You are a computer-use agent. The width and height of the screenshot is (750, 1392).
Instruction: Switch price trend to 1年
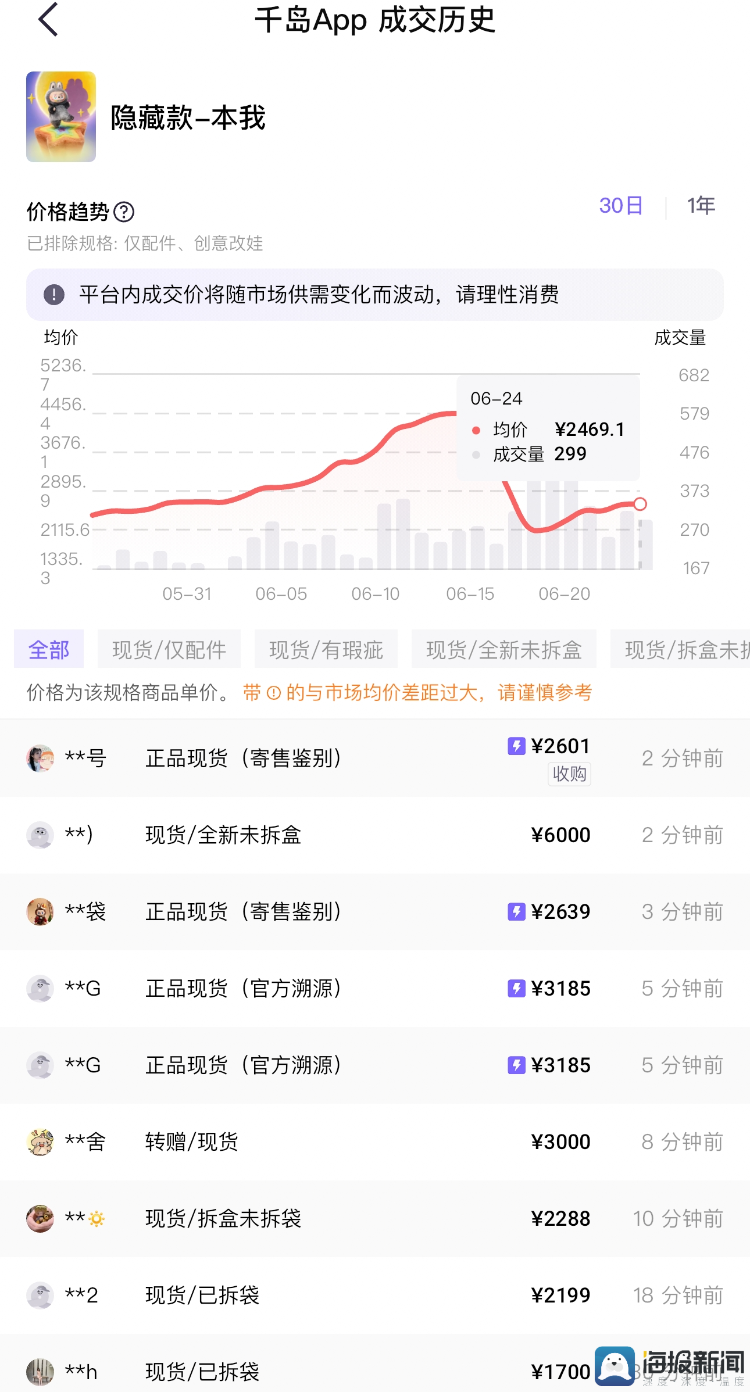click(701, 206)
